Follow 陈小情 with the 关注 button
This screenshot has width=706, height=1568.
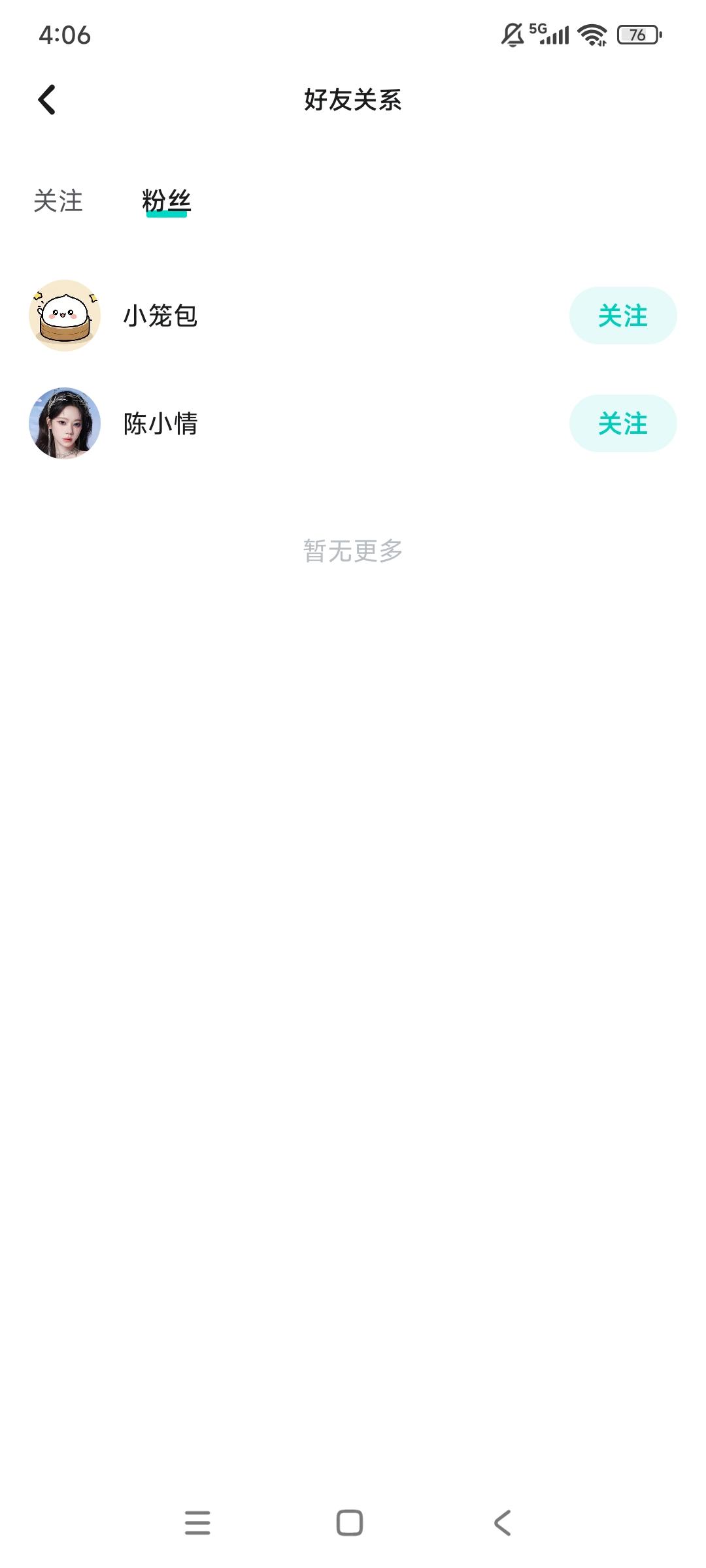622,423
